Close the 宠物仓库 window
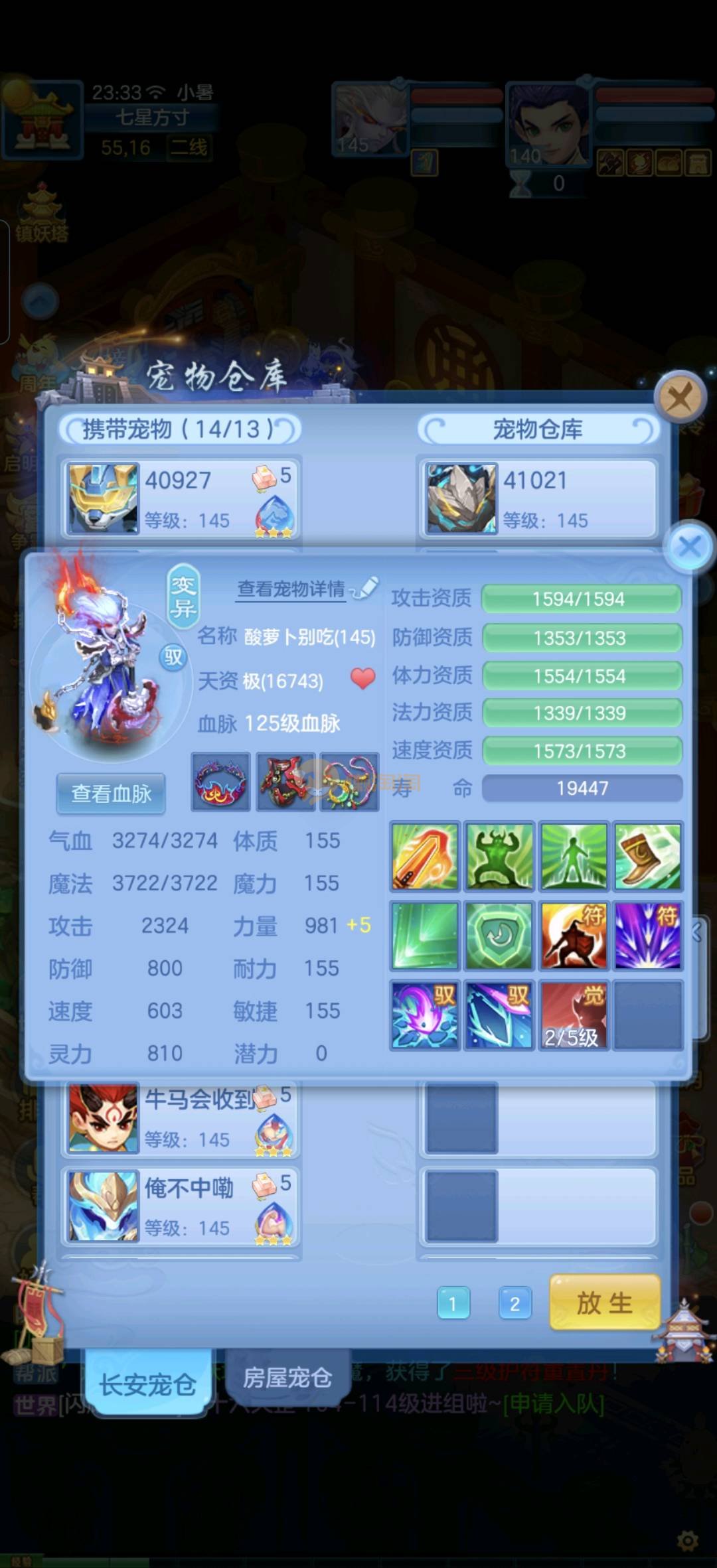The height and width of the screenshot is (1568, 717). [678, 398]
